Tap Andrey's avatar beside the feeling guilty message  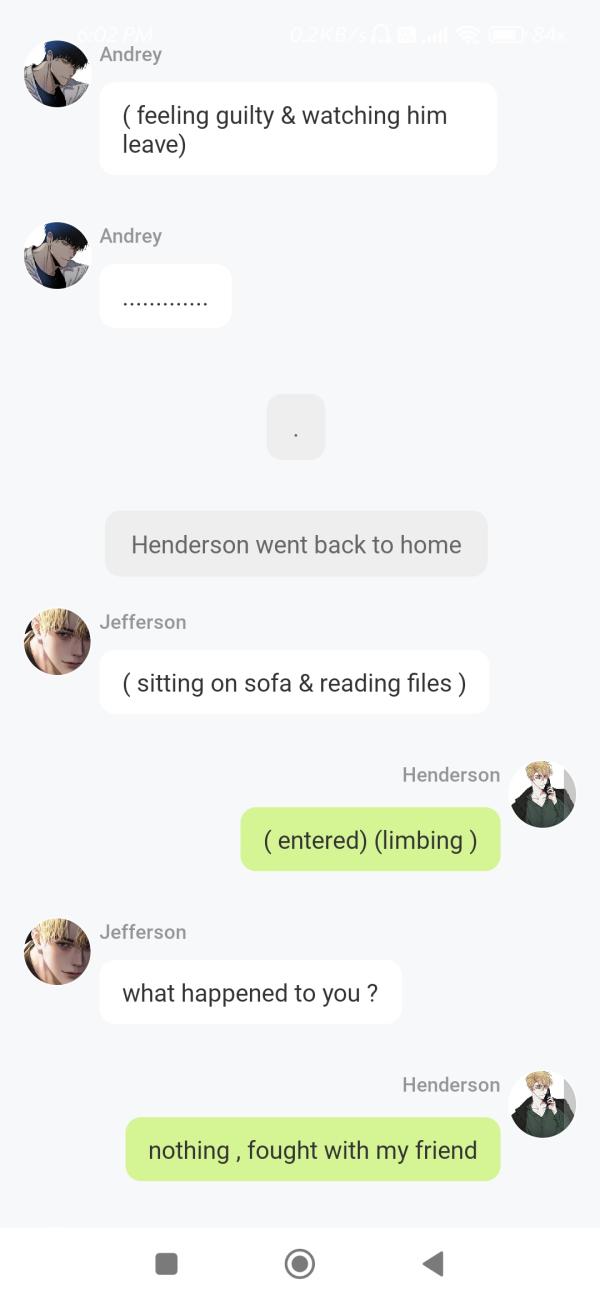click(57, 74)
